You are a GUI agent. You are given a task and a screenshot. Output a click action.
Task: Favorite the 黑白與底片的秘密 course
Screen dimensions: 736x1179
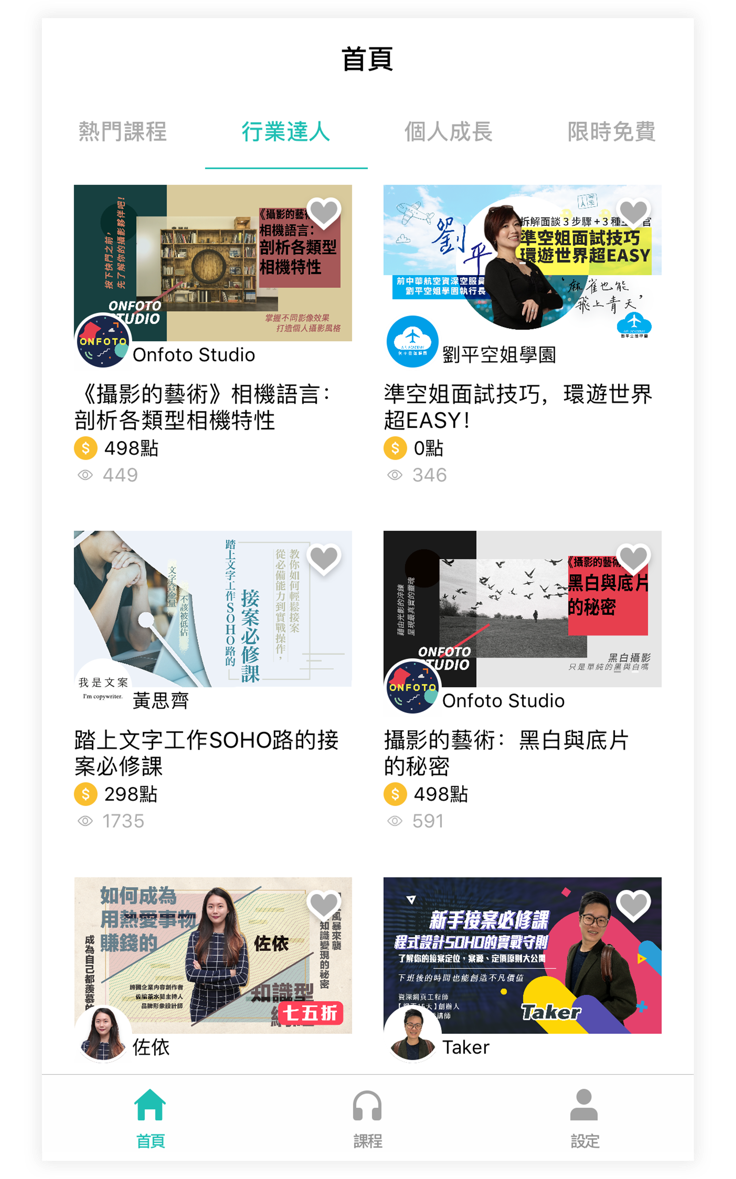[633, 558]
